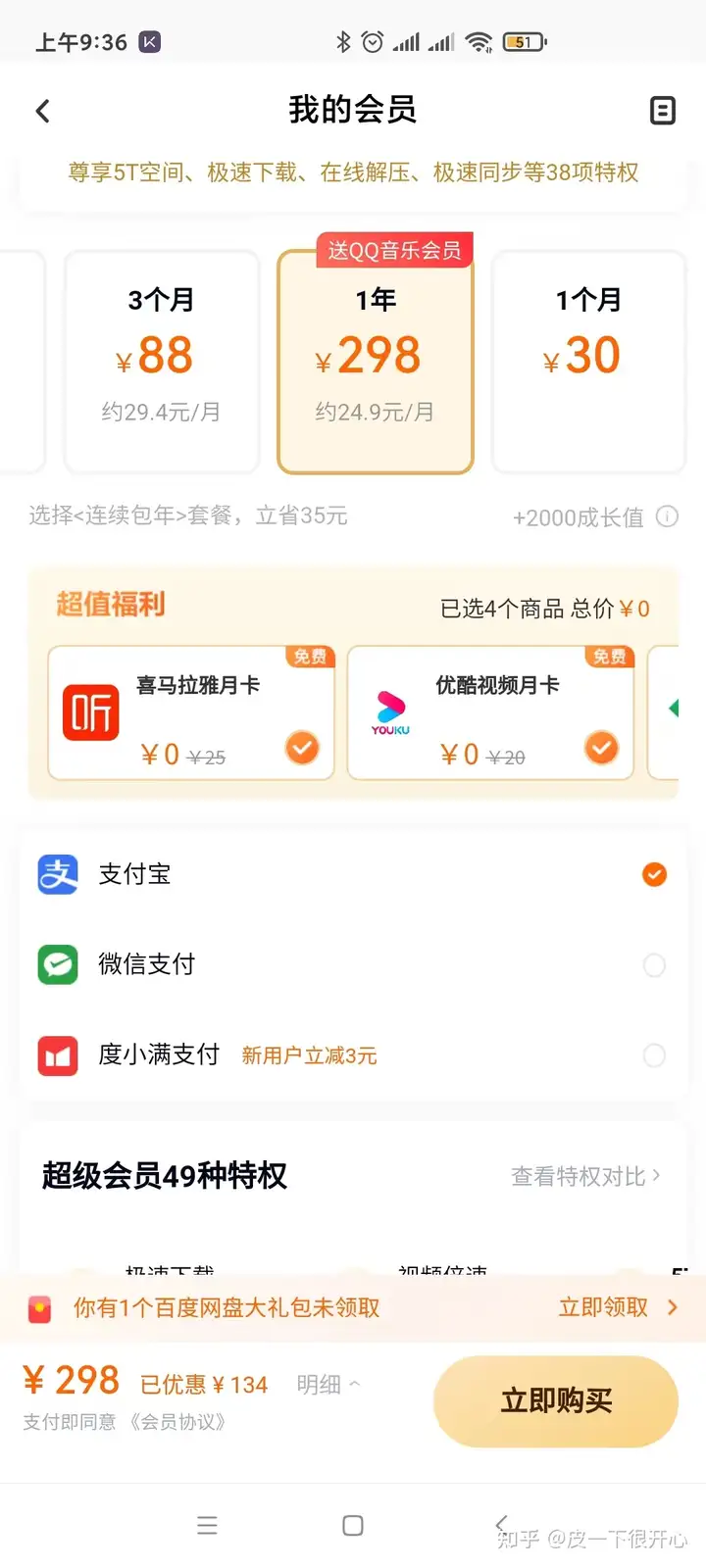Expand the 明细 price details
This screenshot has height=1568, width=706.
pyautogui.click(x=328, y=1385)
